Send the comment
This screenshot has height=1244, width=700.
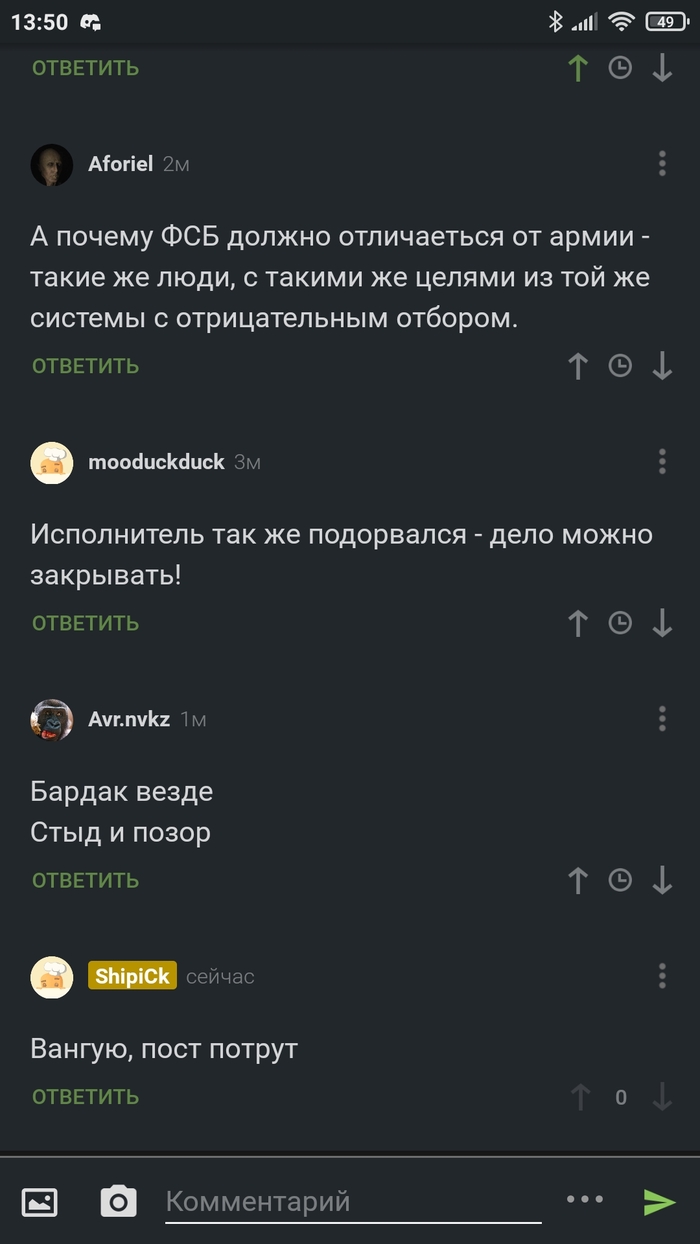659,1201
